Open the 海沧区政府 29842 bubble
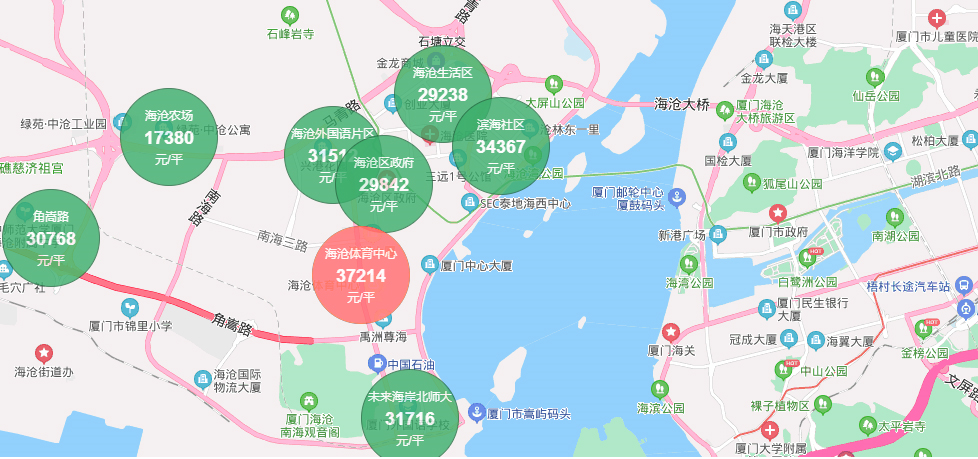 click(384, 185)
